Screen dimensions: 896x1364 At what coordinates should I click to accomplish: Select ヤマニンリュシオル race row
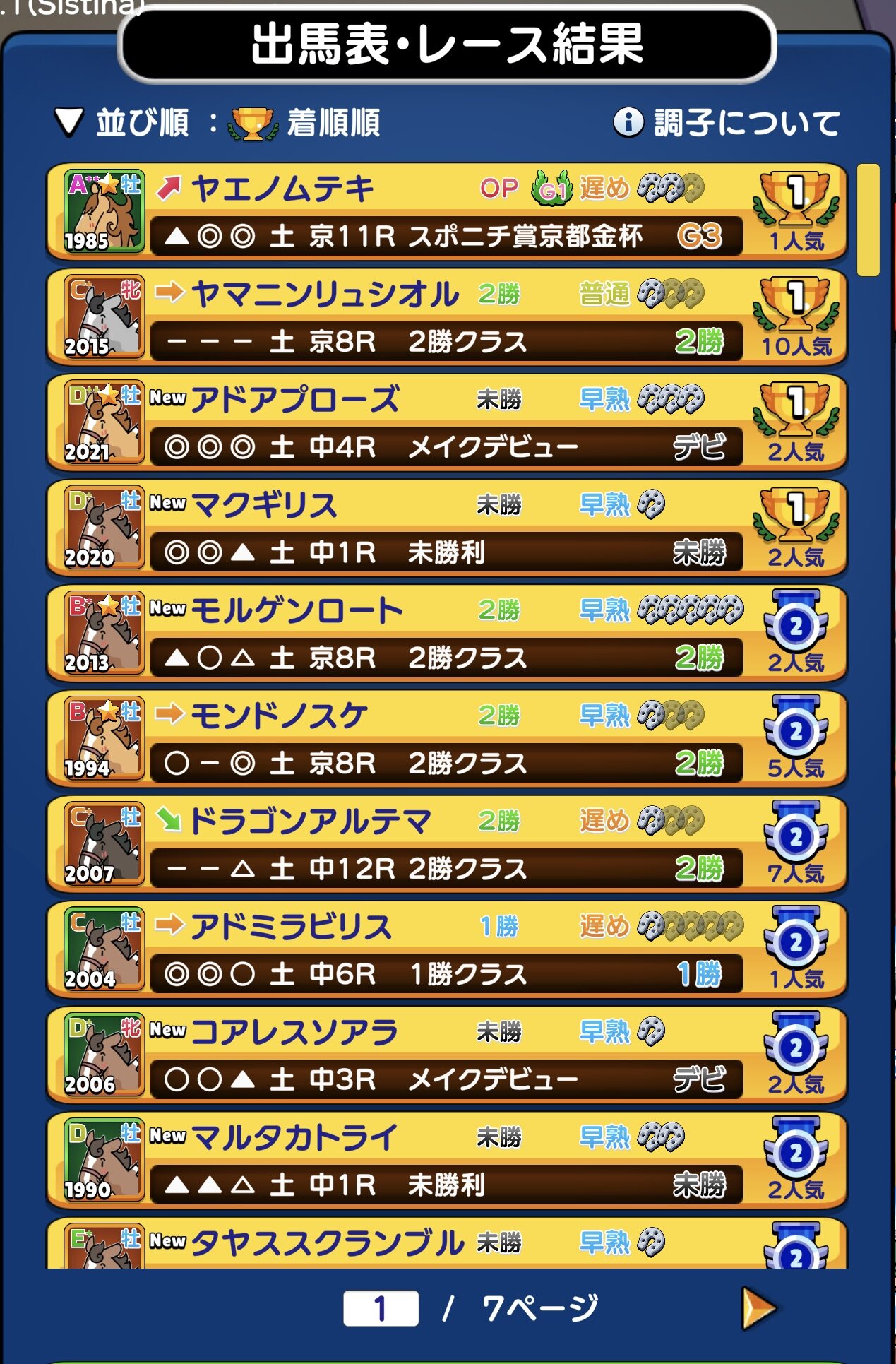tap(446, 317)
